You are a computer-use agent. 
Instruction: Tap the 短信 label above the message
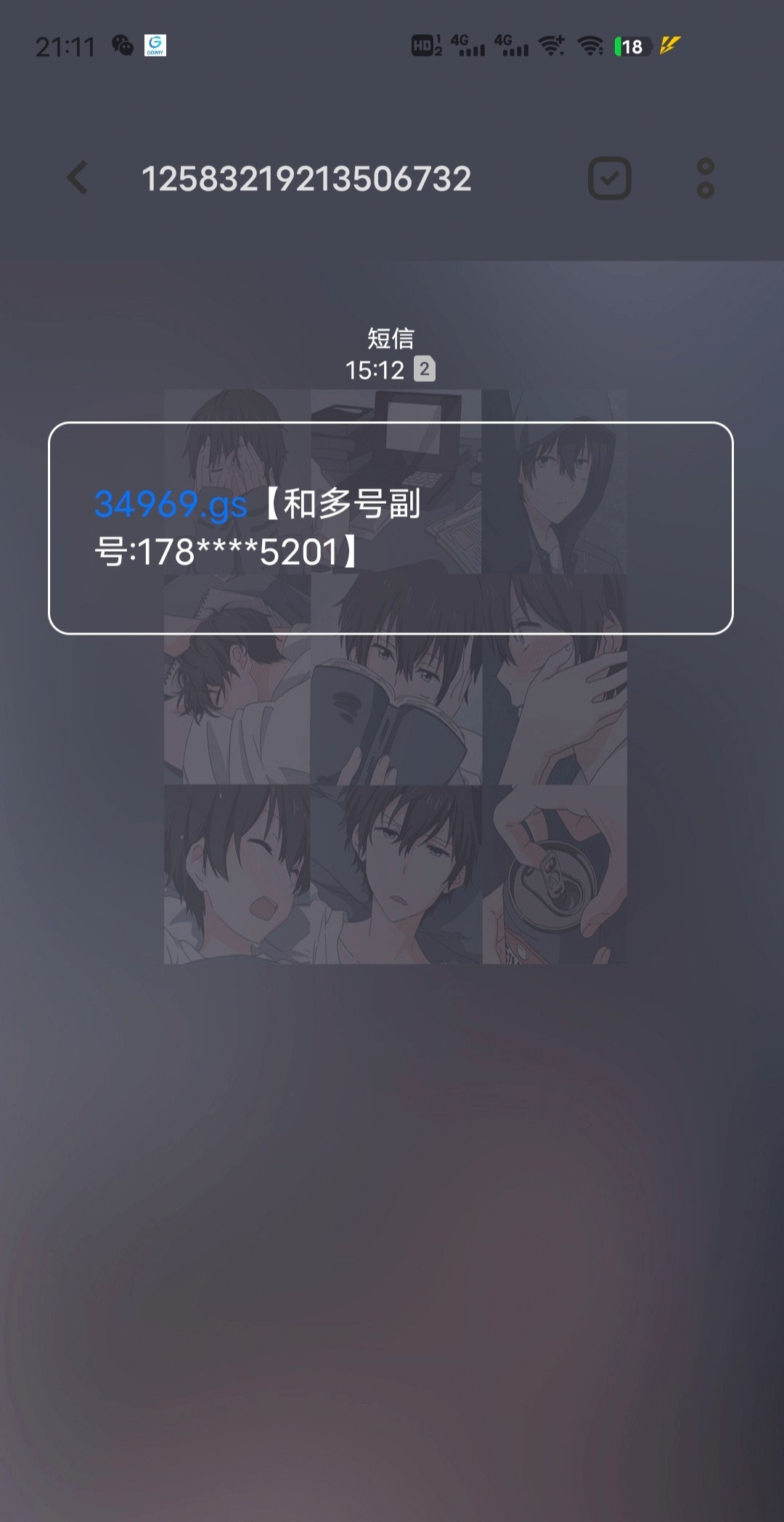pos(391,338)
